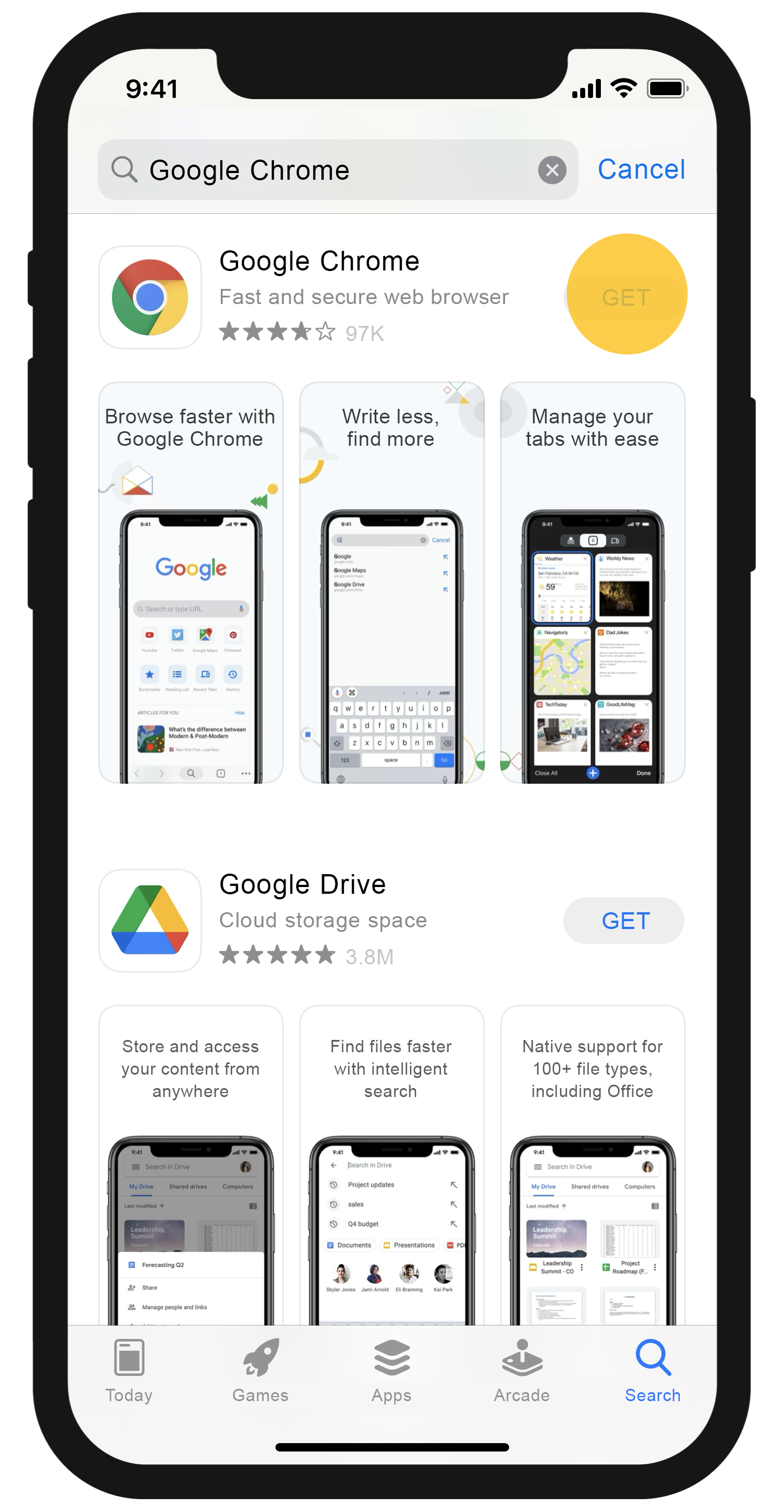
Task: Tap the search field with Google Chrome
Action: coord(329,170)
